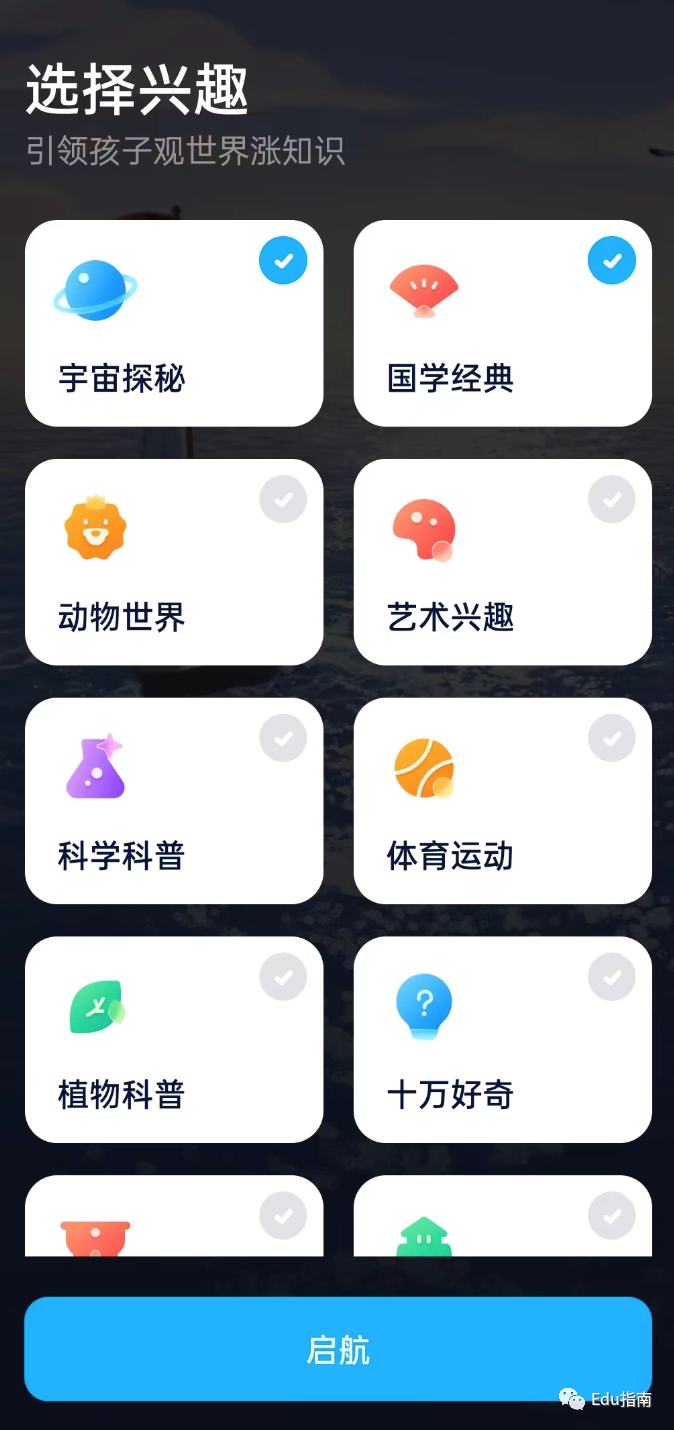
Task: Choose the 艺术兴趣 card
Action: coord(503,562)
